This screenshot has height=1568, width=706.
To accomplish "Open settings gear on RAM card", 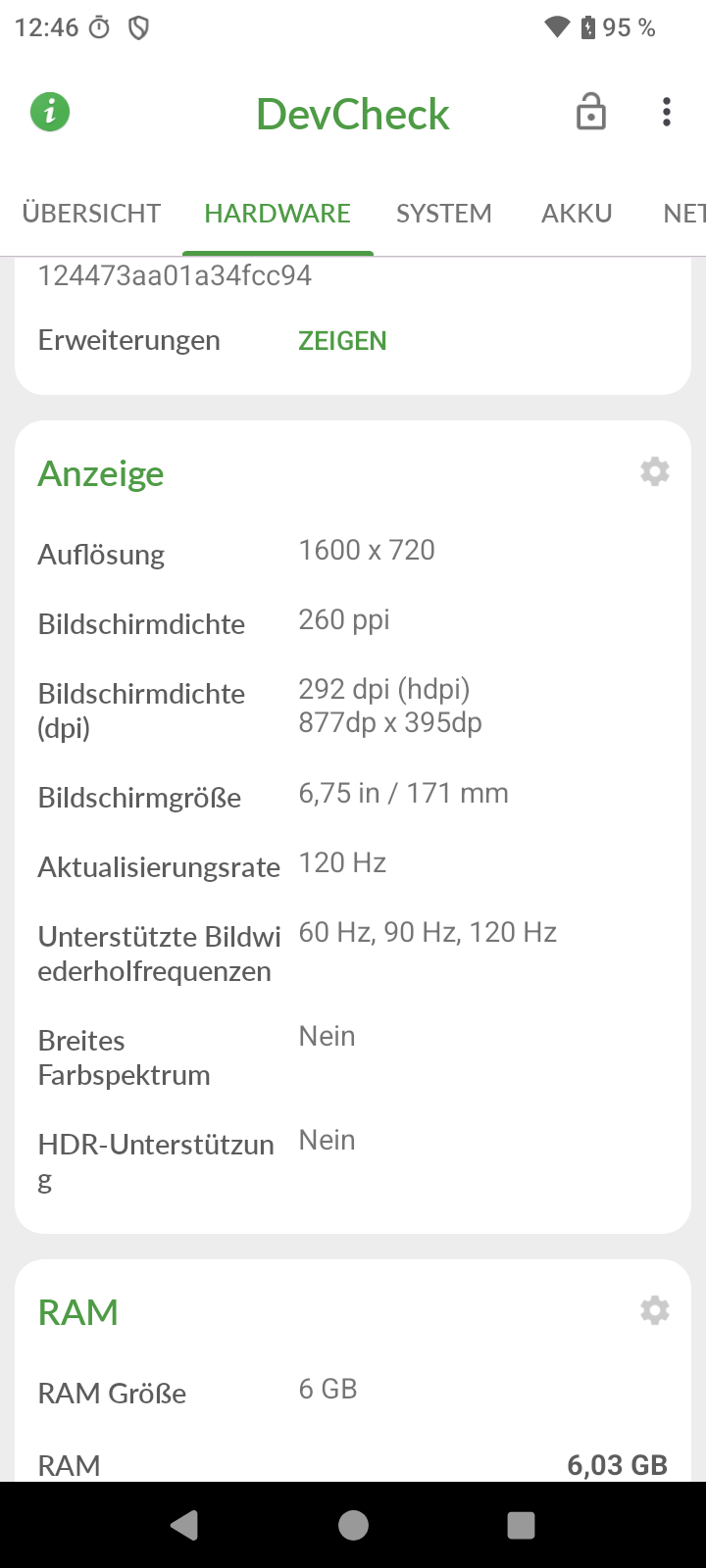I will [655, 1310].
